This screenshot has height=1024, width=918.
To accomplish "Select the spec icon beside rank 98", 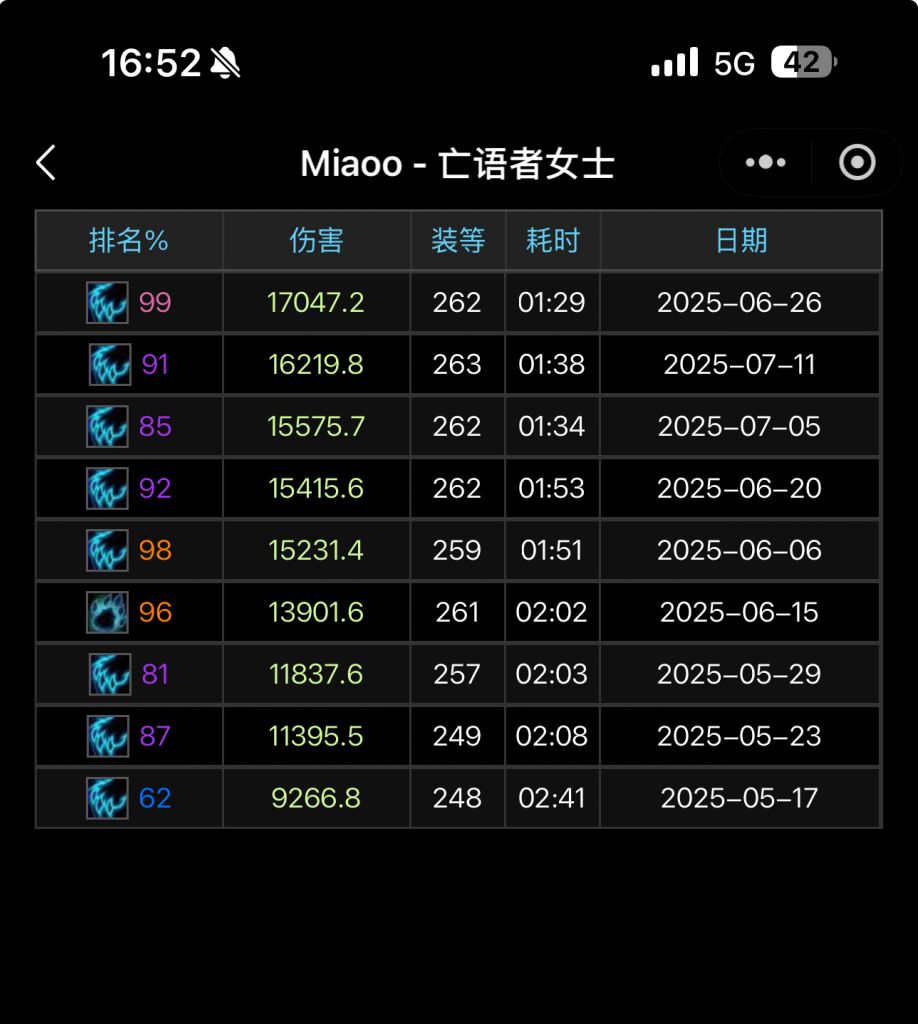I will click(x=107, y=550).
